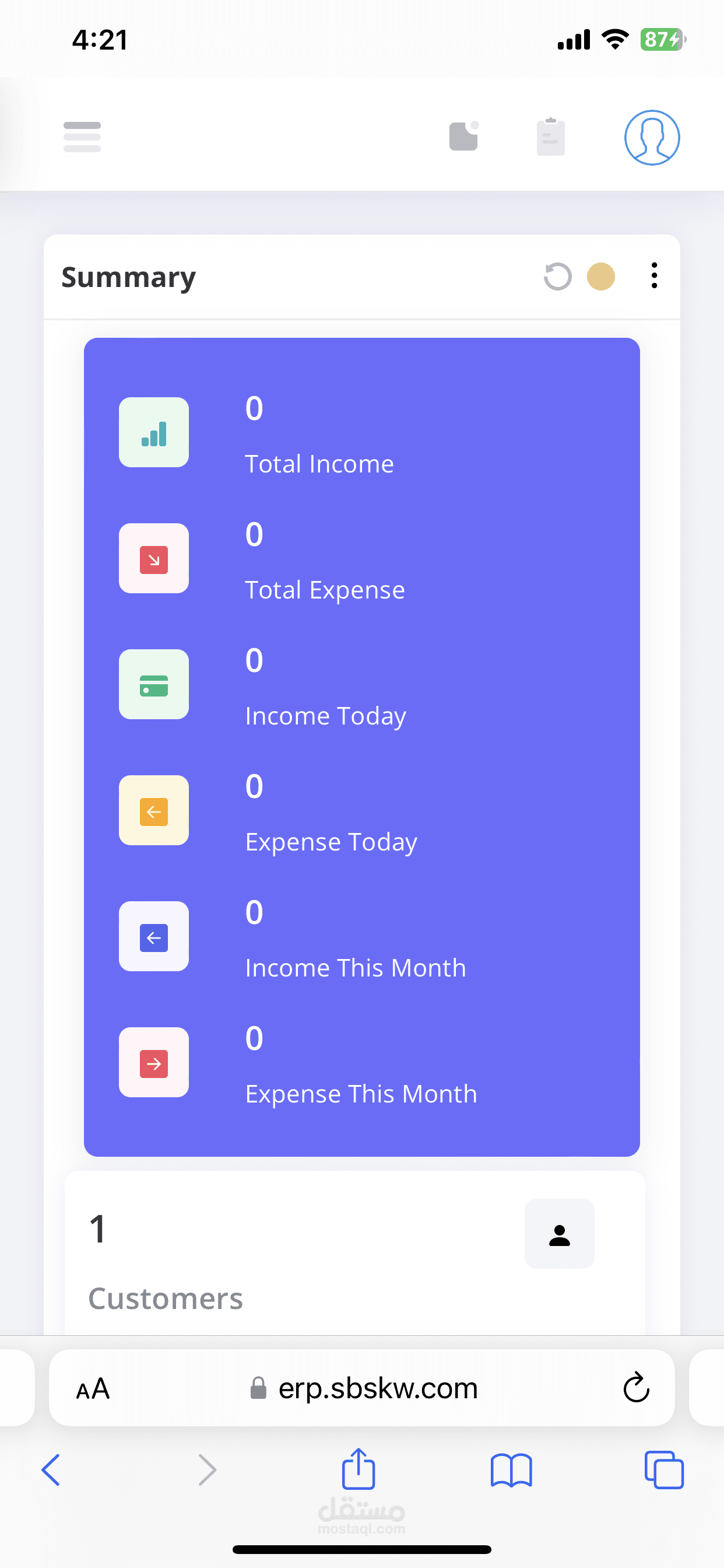Show all open Safari tabs
Image resolution: width=724 pixels, height=1568 pixels.
tap(664, 1470)
